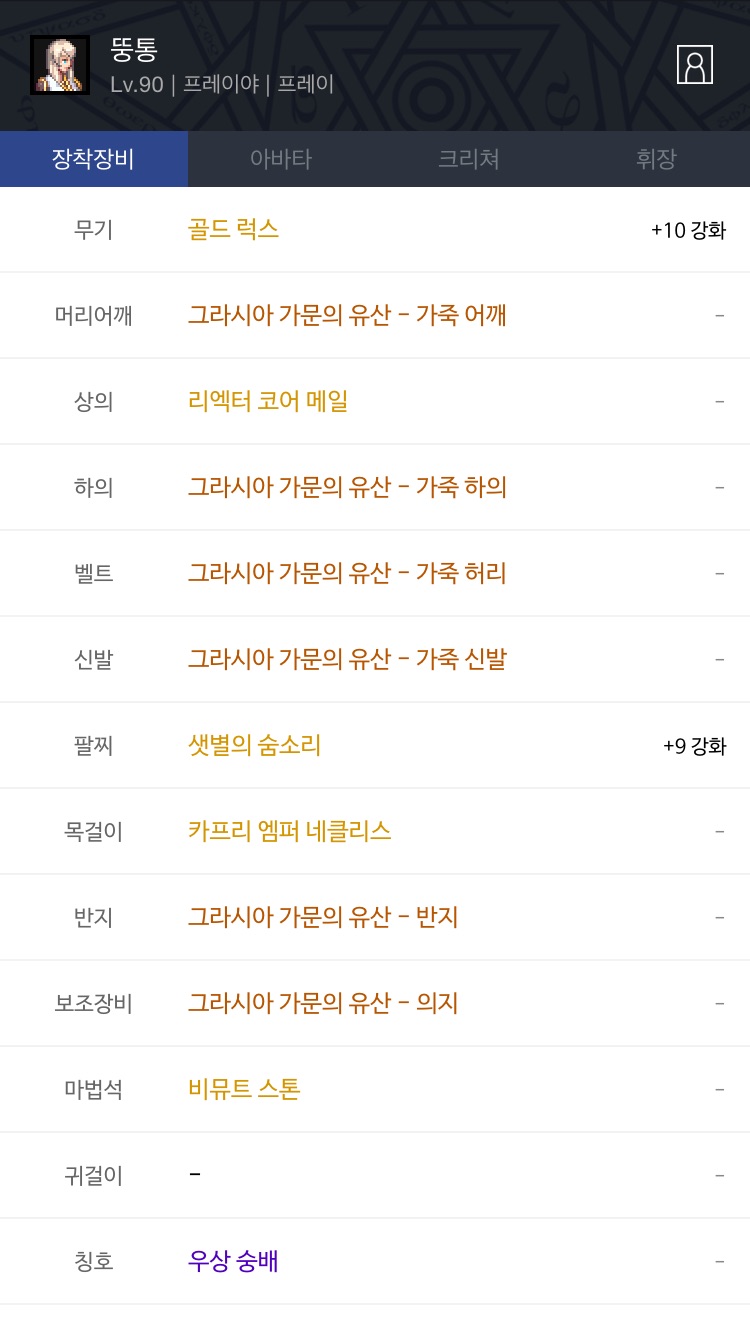Viewport: 750px width, 1334px height.
Task: Open the 골드 럭스 weapon item
Action: pyautogui.click(x=233, y=230)
